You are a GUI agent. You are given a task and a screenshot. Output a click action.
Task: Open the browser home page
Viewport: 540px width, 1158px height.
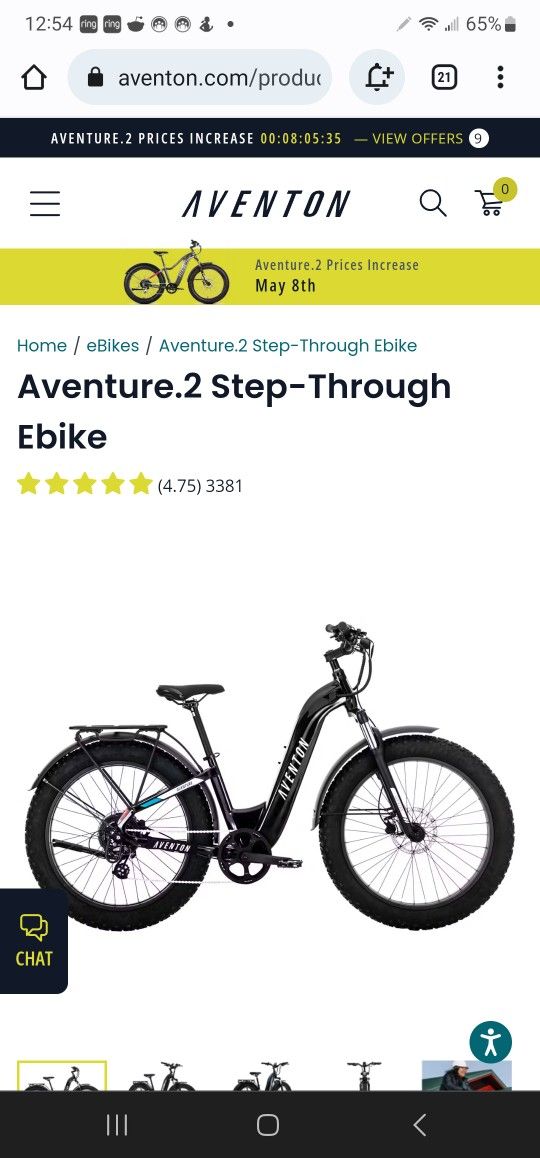(34, 78)
